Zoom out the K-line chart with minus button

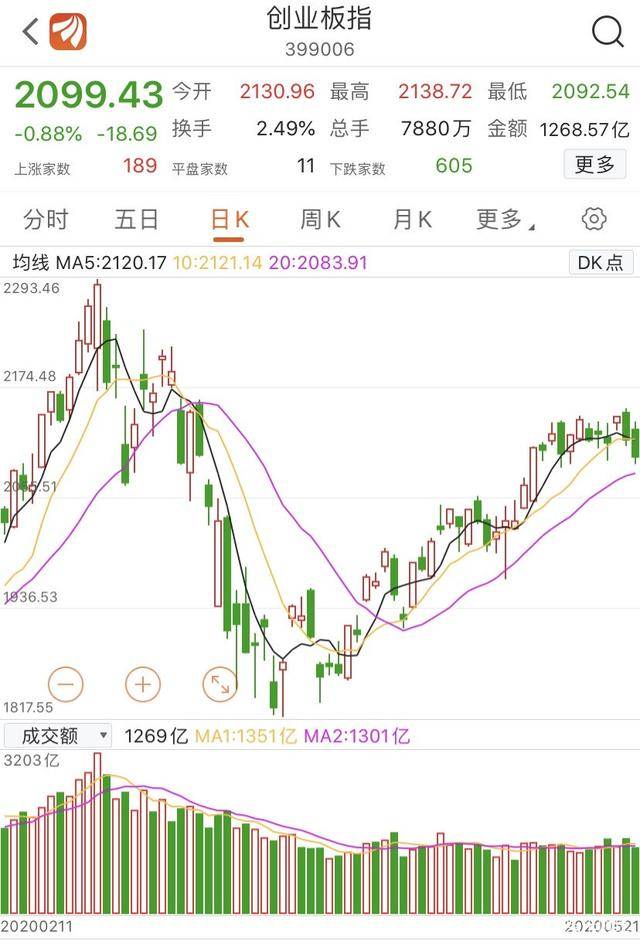66,684
